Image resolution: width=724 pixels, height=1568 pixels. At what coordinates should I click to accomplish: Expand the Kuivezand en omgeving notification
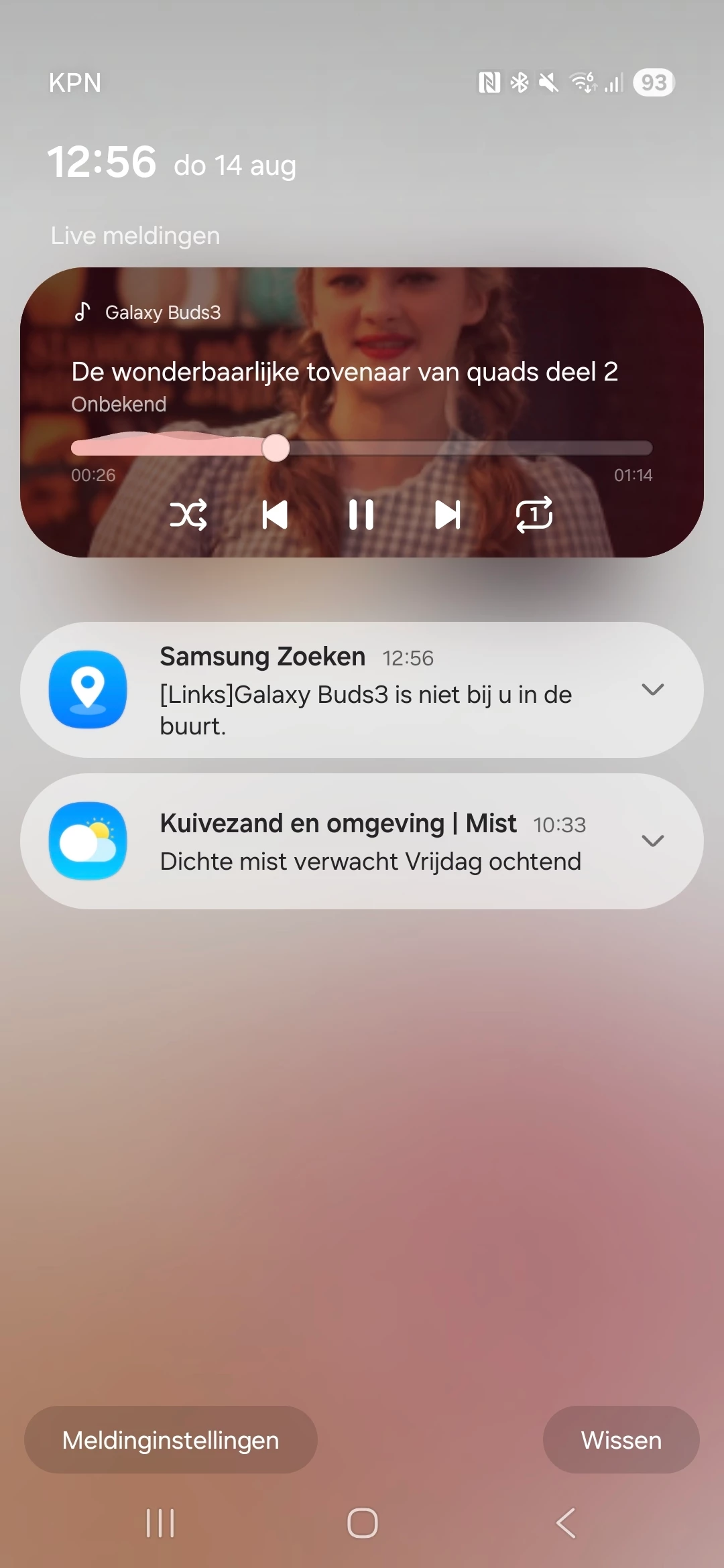click(x=652, y=841)
